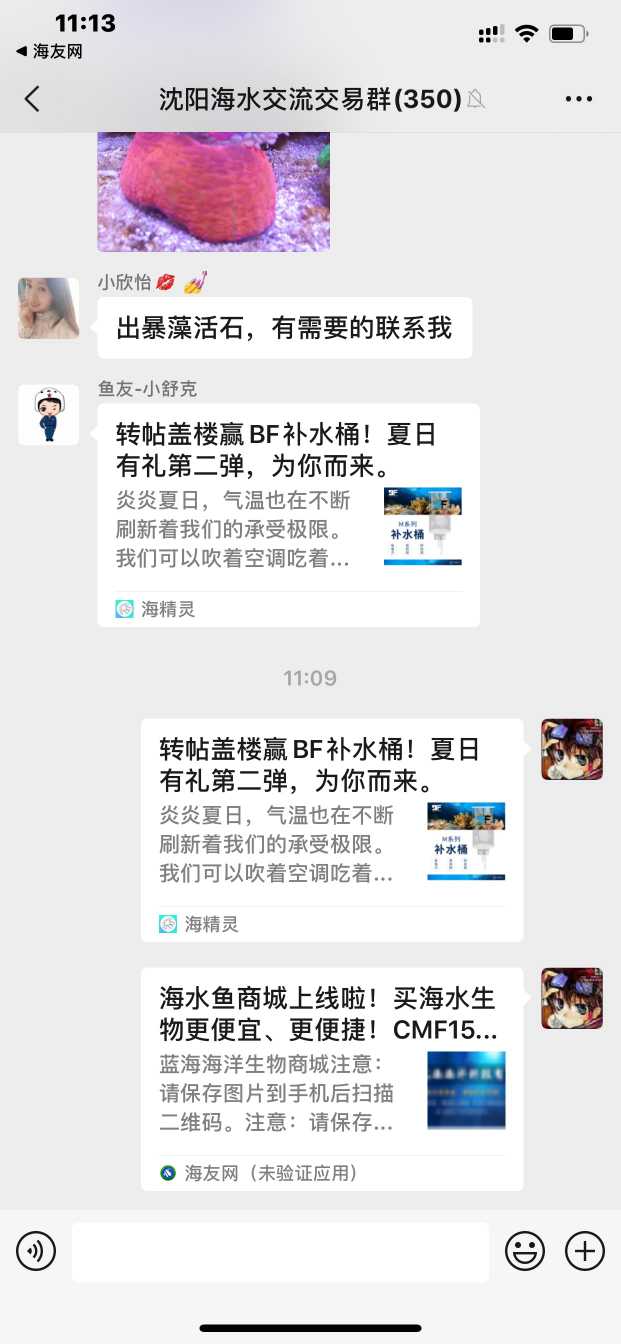Switch to voice message input
Viewport: 621px width, 1344px height.
36,1251
